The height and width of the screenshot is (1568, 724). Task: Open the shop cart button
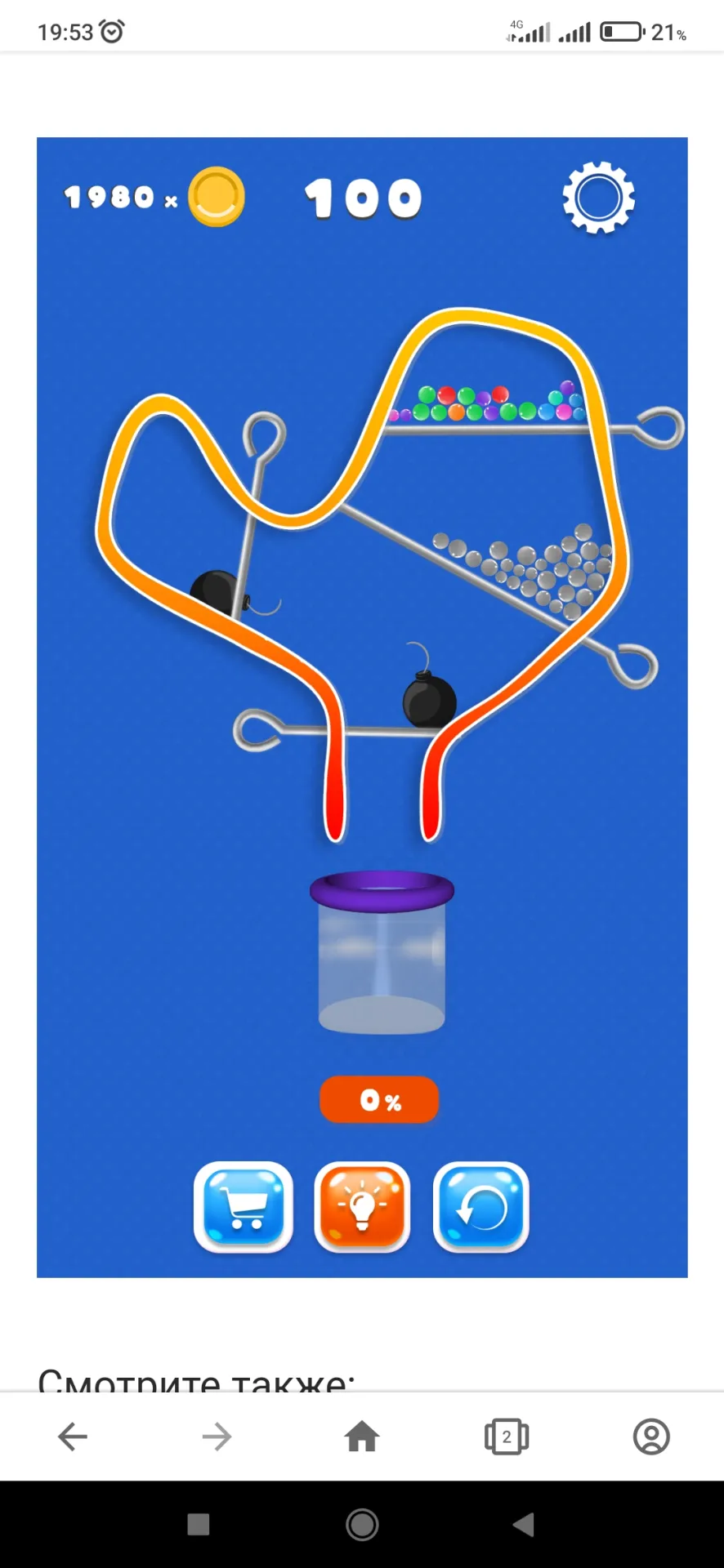[x=244, y=1207]
